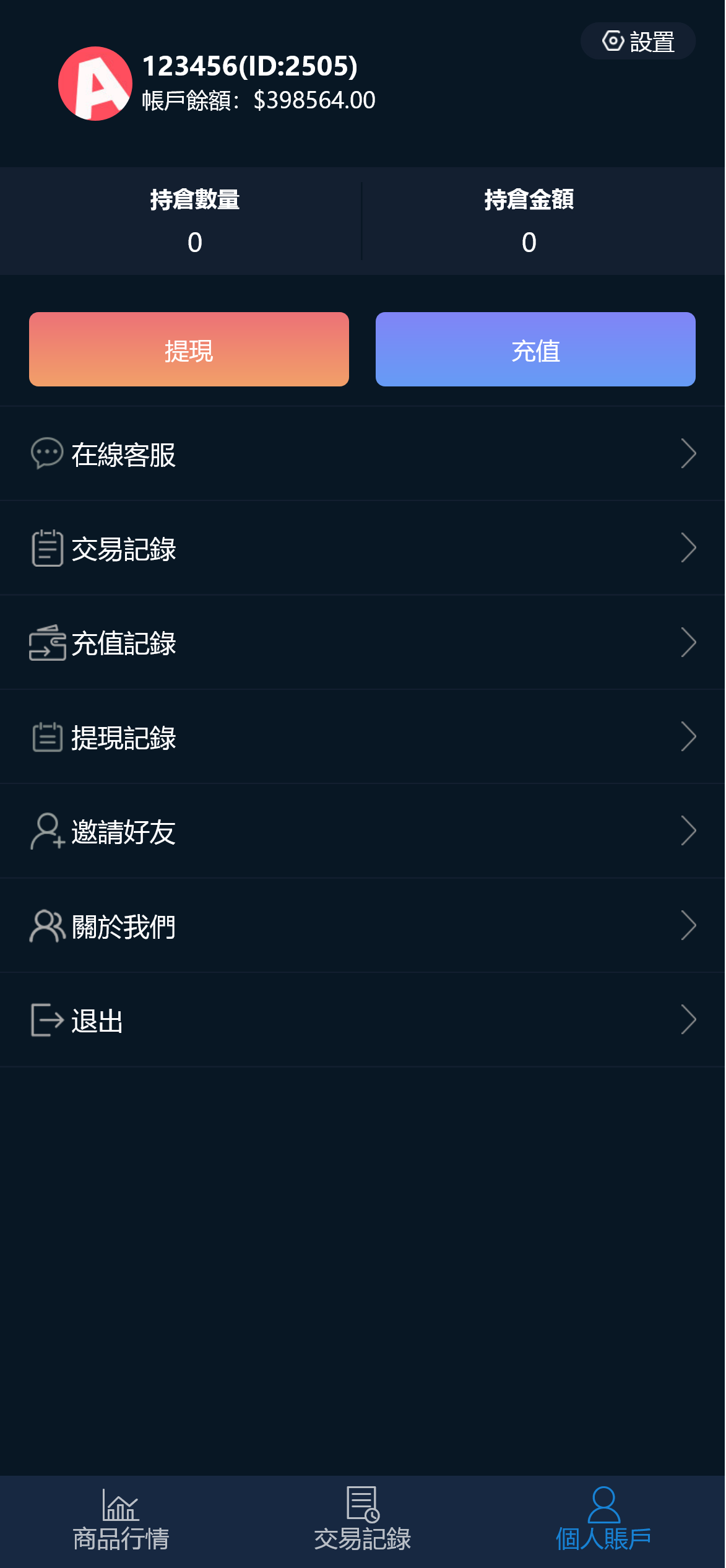Image resolution: width=726 pixels, height=1568 pixels.
Task: Open 邀請好友 invite friends
Action: pyautogui.click(x=363, y=831)
